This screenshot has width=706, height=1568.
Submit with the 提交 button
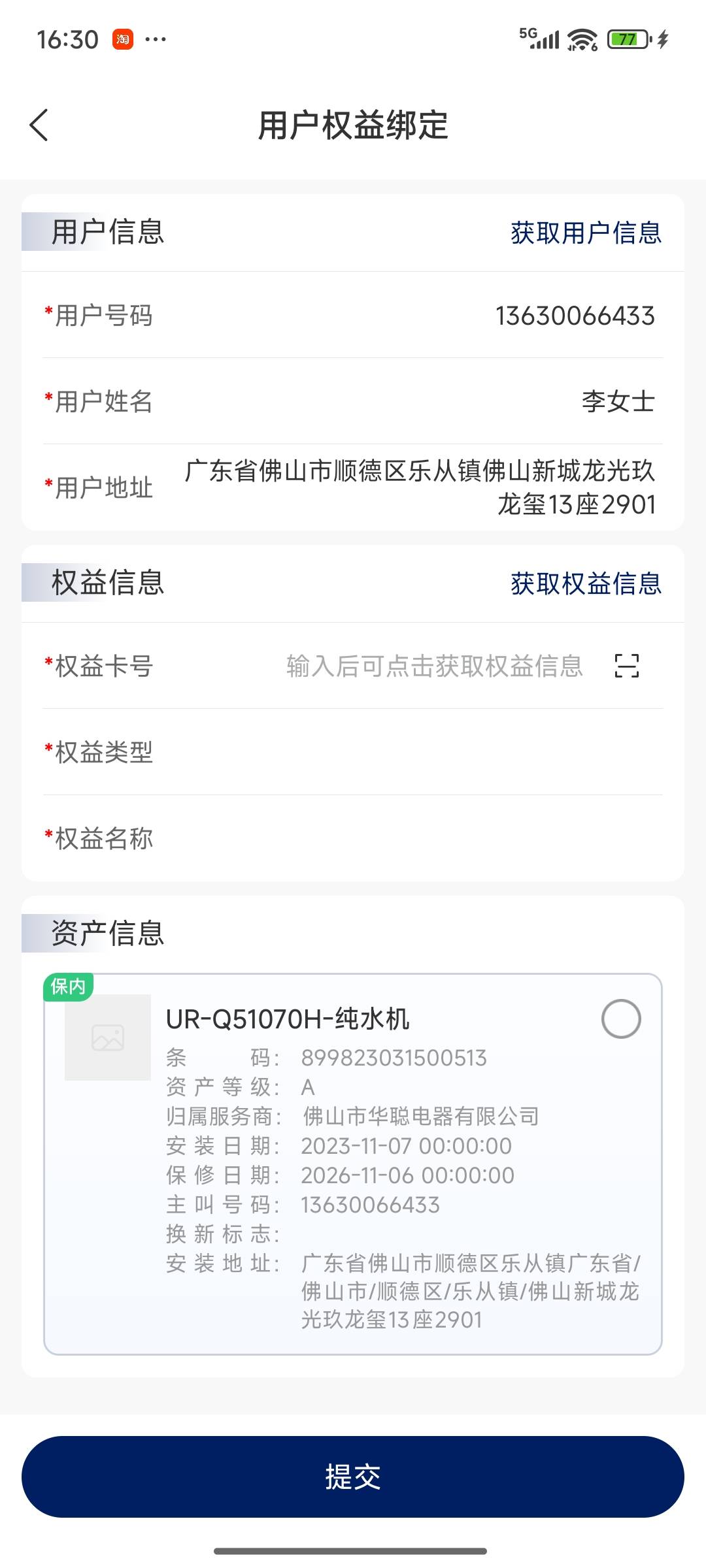point(353,1477)
